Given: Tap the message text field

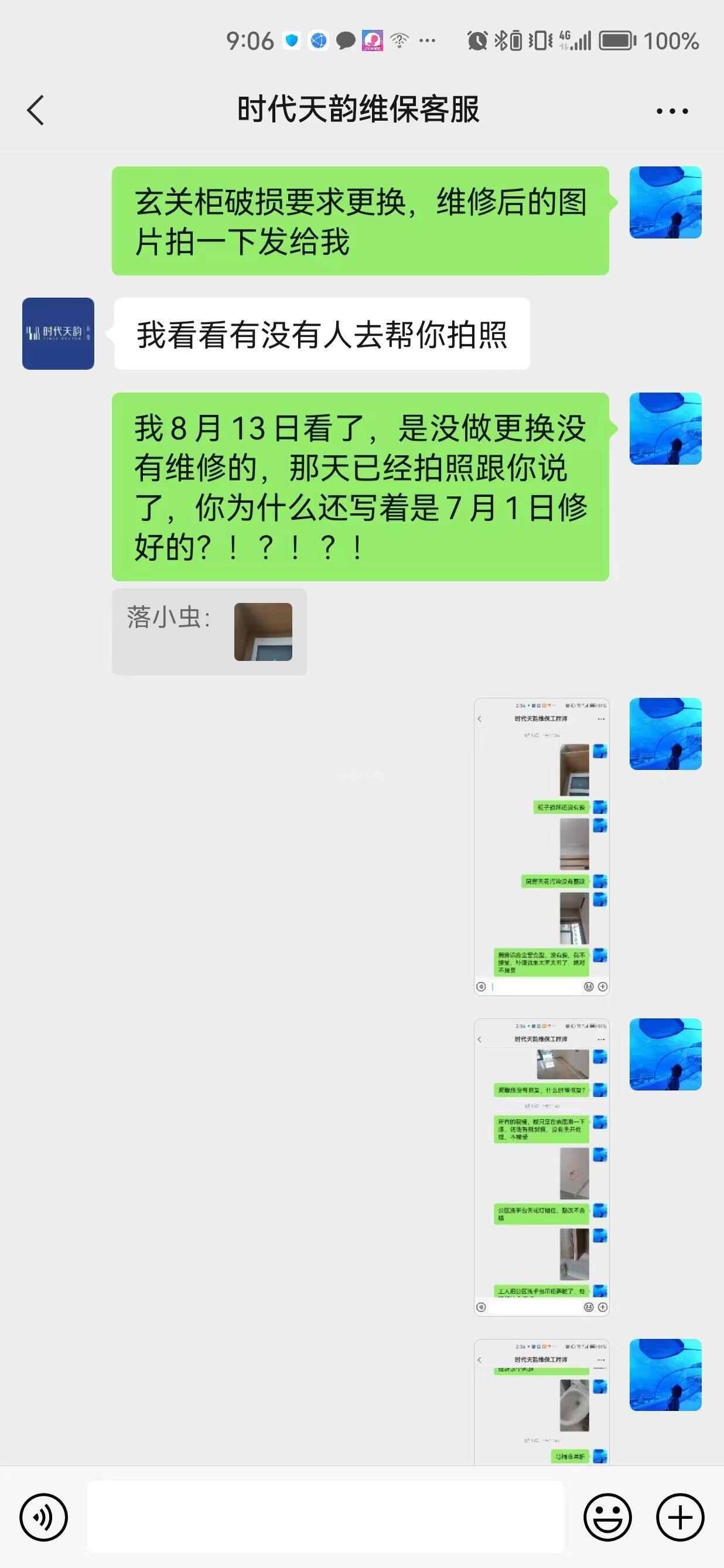Looking at the screenshot, I should click(x=326, y=1516).
